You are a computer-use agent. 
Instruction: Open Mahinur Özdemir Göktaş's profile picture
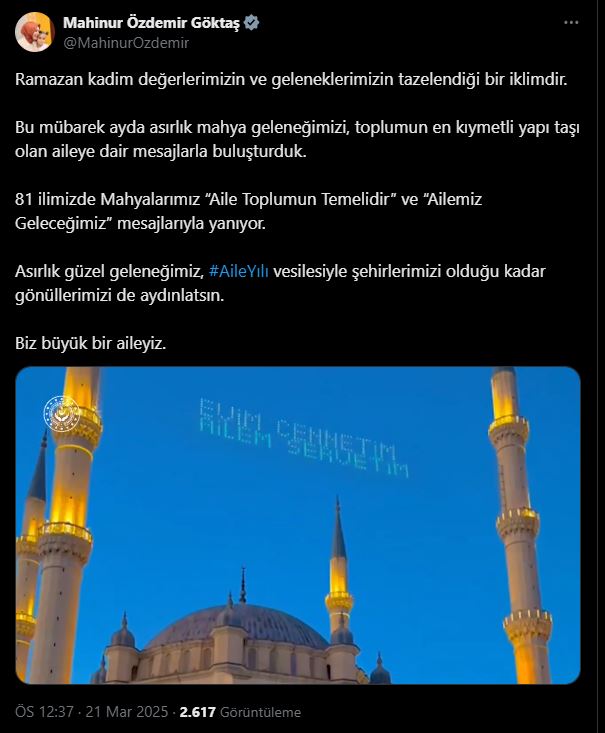tap(34, 32)
